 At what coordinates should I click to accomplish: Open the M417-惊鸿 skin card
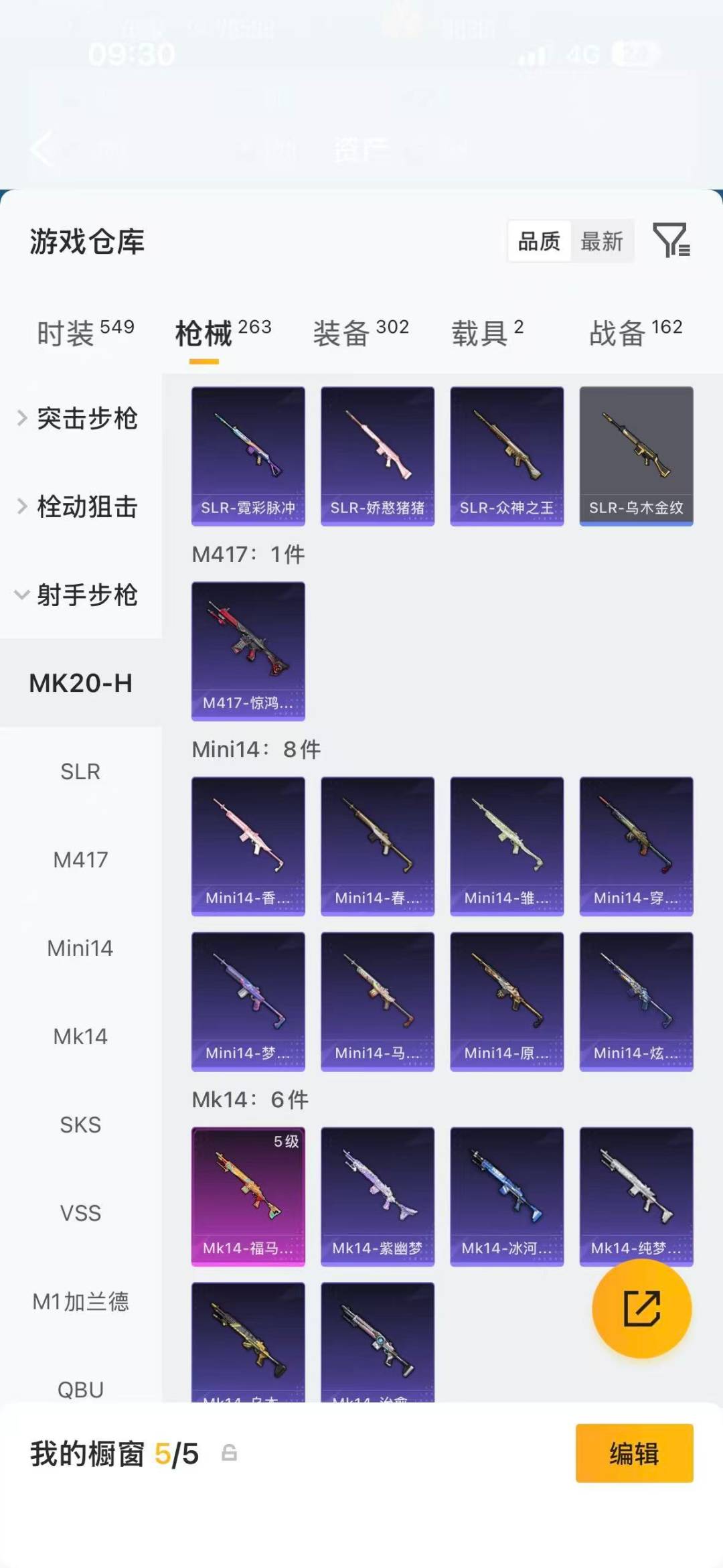248,650
